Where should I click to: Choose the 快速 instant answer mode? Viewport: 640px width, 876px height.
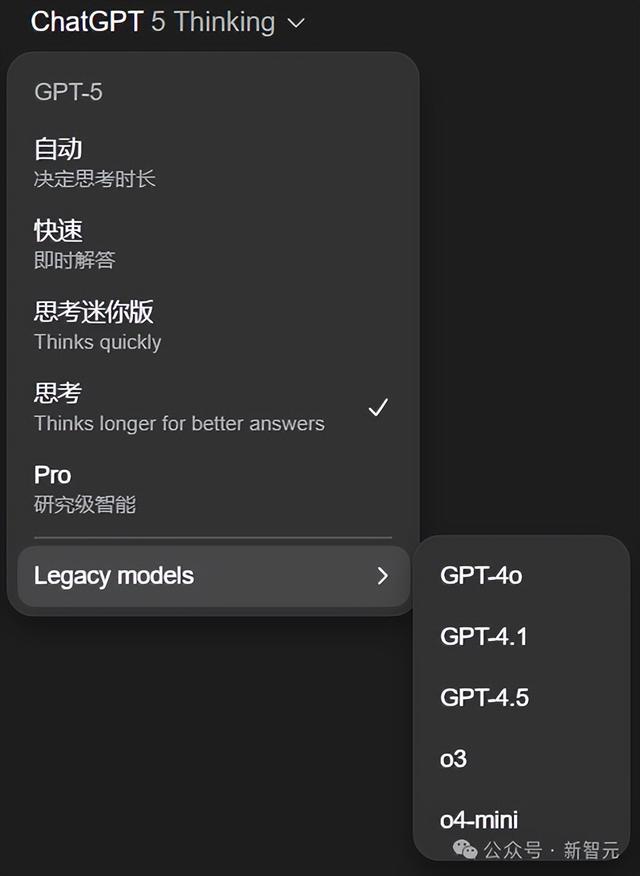pos(213,245)
